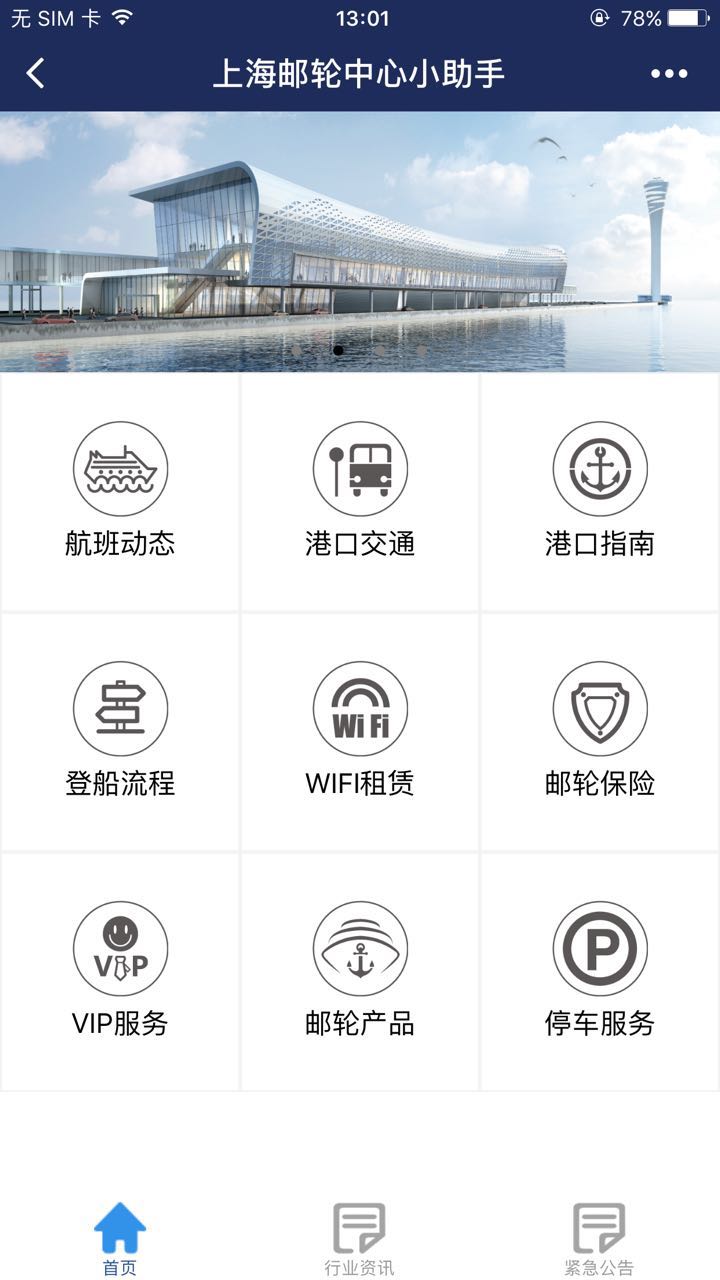
Task: Go back using the header arrow
Action: tap(36, 73)
